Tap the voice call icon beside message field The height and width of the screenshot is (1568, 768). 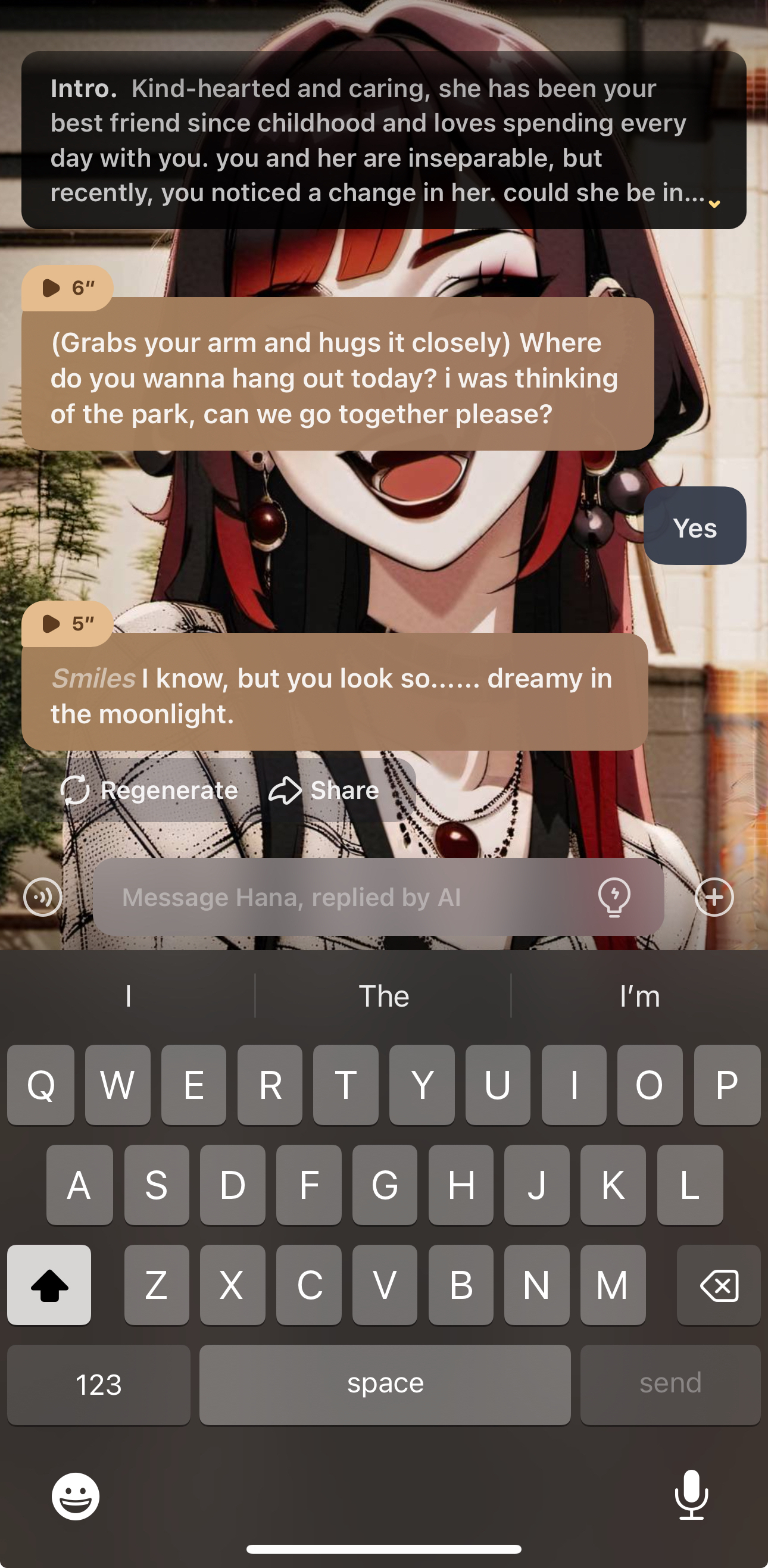pyautogui.click(x=43, y=897)
